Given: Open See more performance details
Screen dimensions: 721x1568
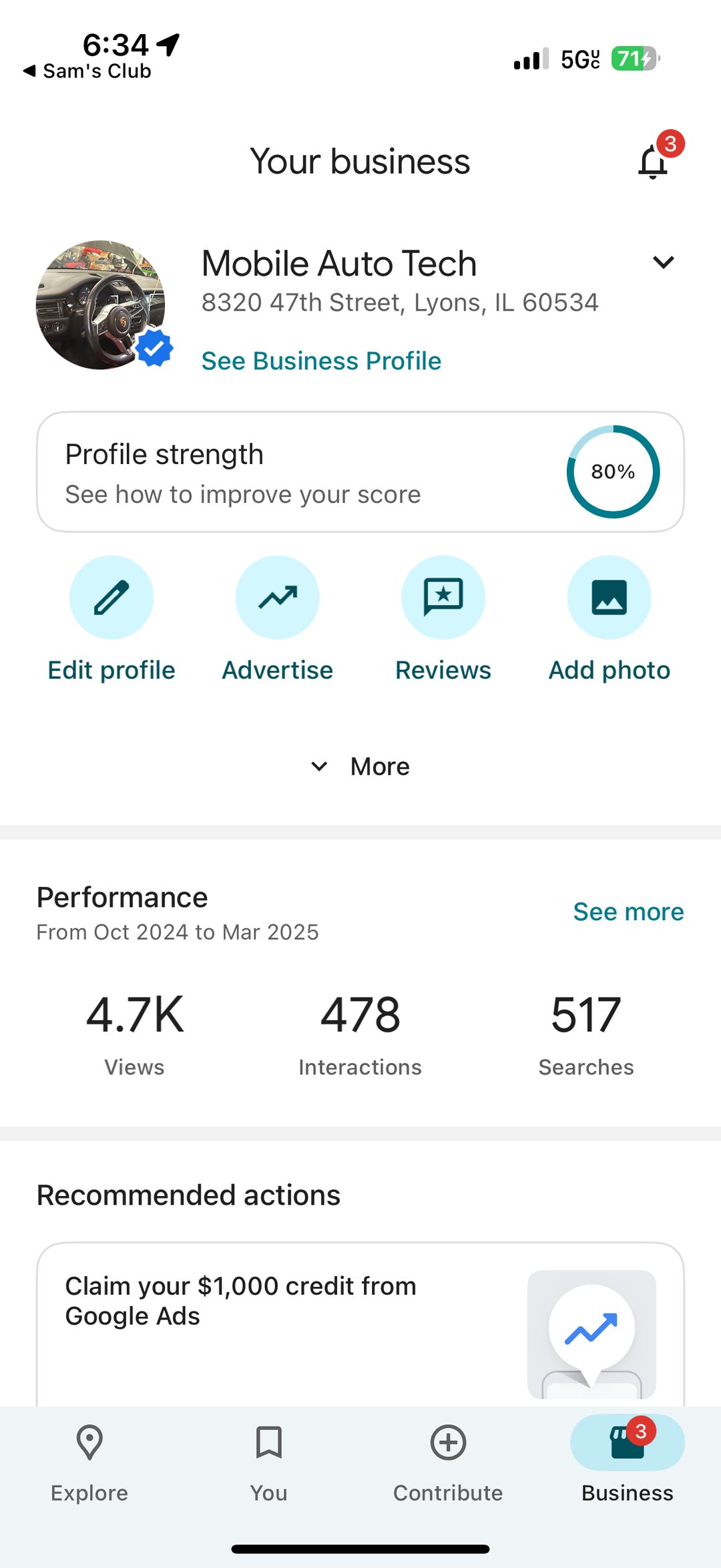Looking at the screenshot, I should [x=628, y=912].
